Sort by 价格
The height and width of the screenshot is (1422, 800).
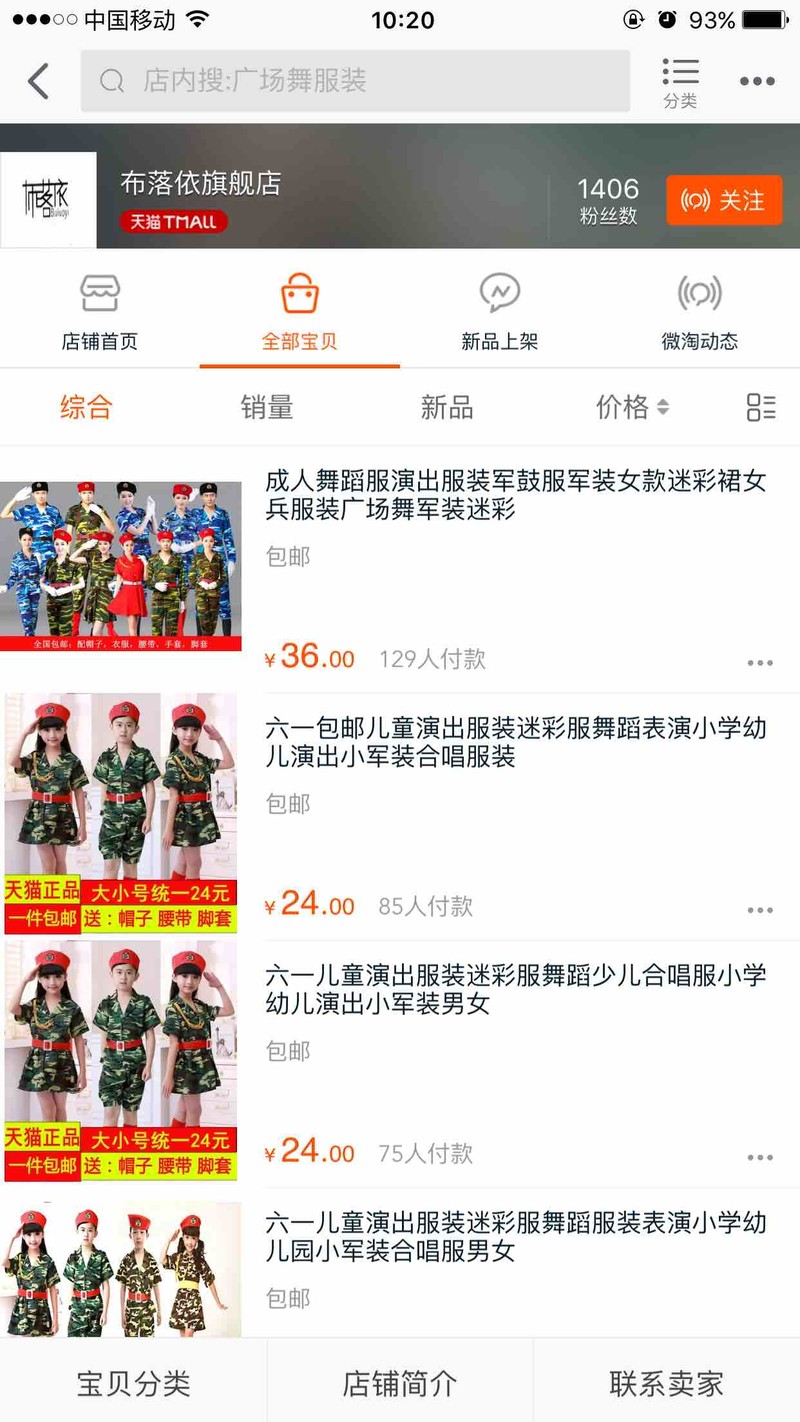(x=633, y=407)
